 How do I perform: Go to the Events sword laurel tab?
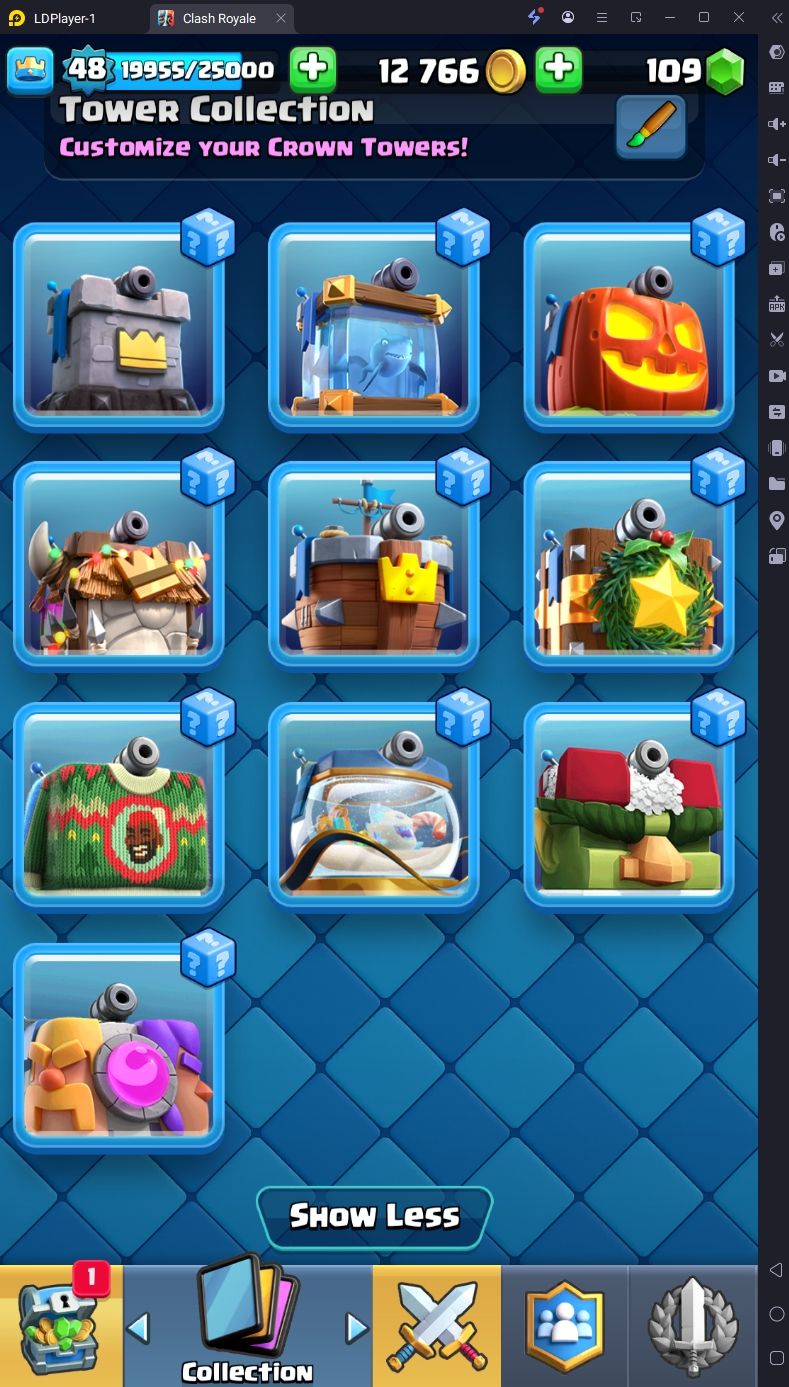693,1325
